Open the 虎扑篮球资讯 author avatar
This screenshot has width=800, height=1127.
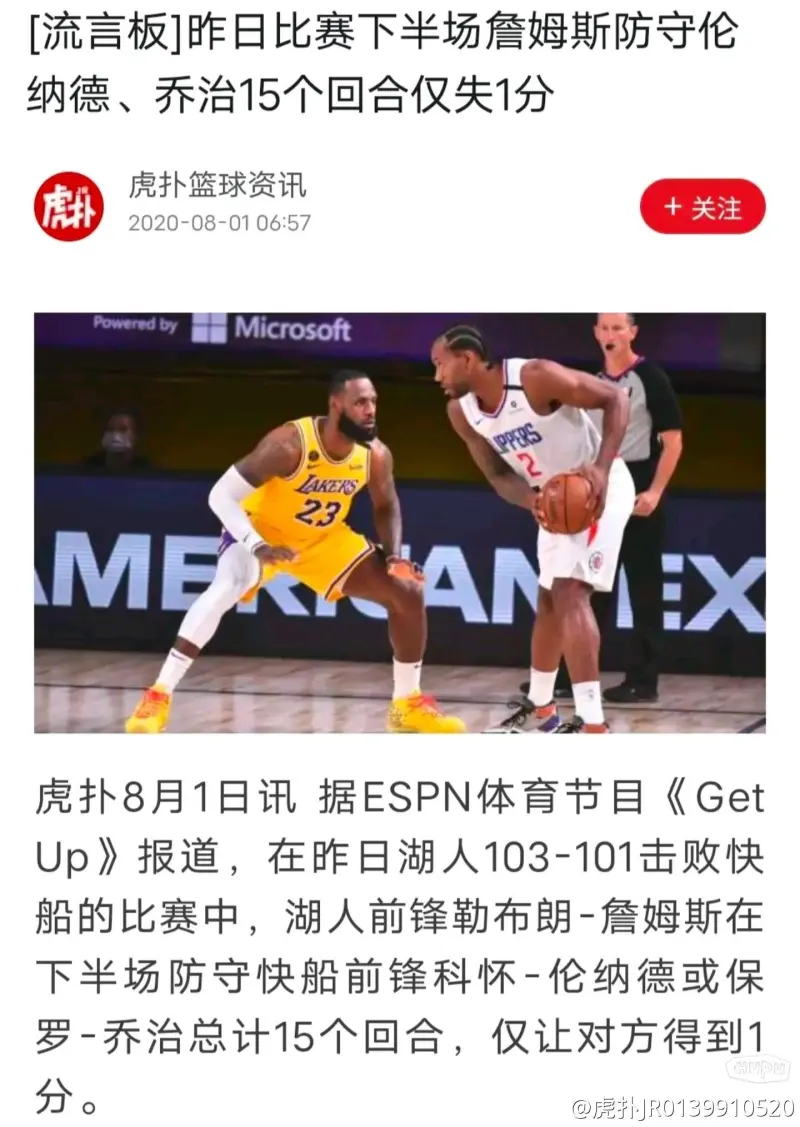pos(69,206)
